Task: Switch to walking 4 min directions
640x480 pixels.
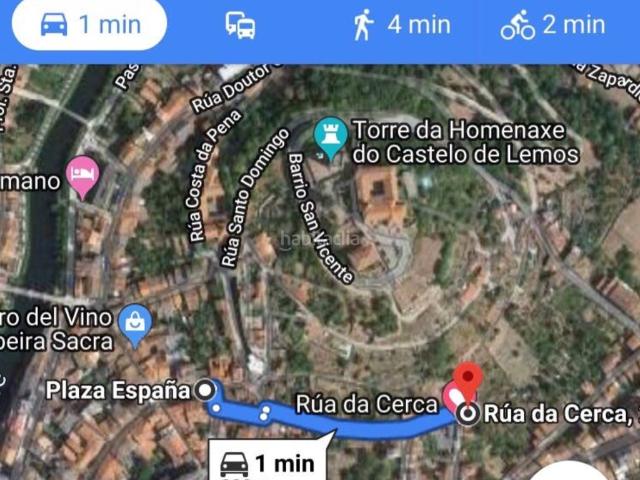Action: [x=401, y=25]
